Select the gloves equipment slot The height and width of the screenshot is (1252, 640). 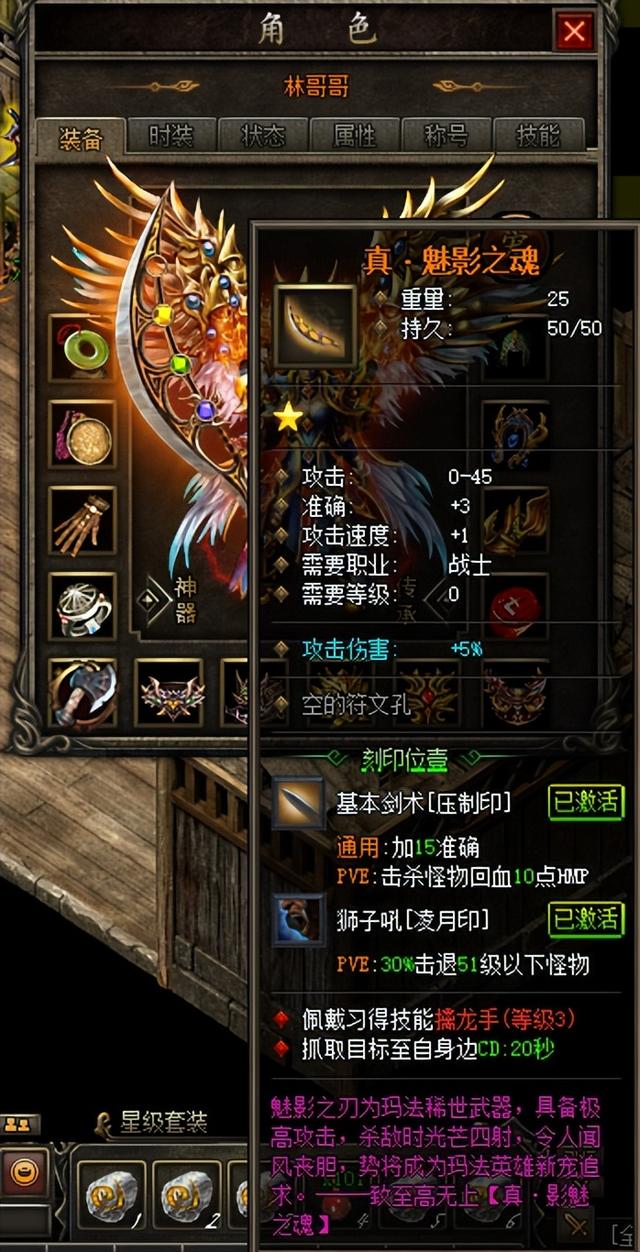tap(82, 519)
